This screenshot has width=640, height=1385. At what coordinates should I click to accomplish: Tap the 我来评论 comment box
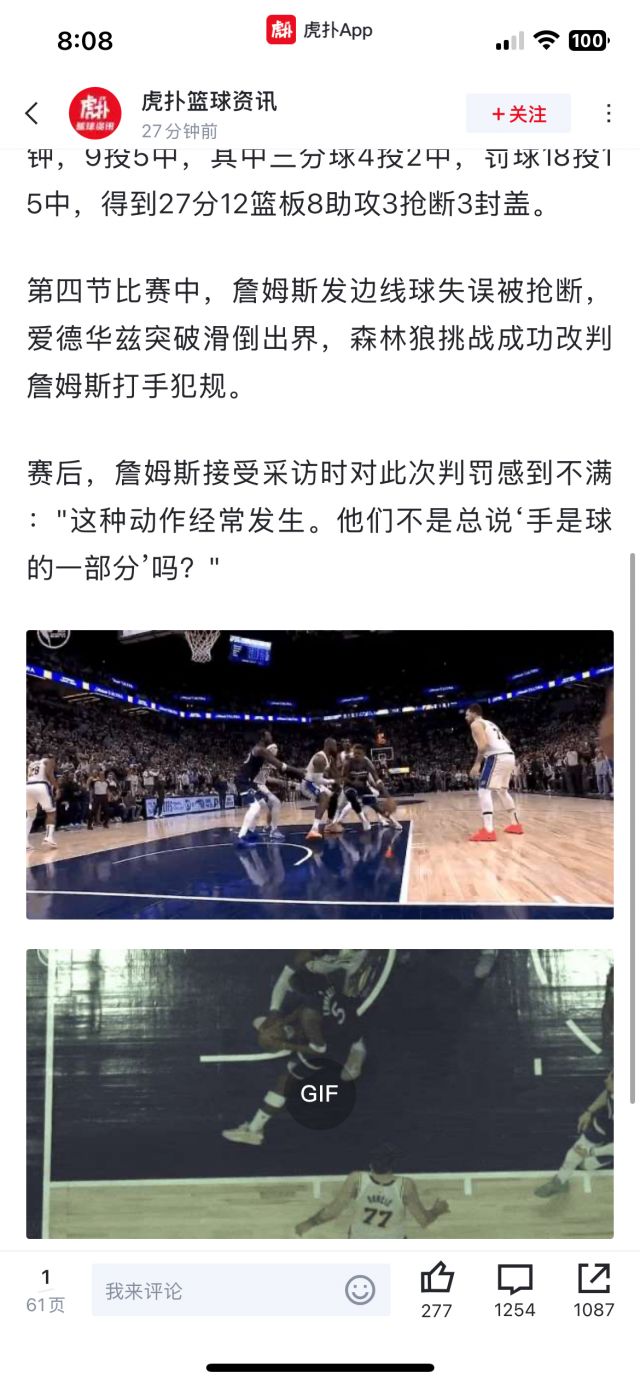(215, 1291)
